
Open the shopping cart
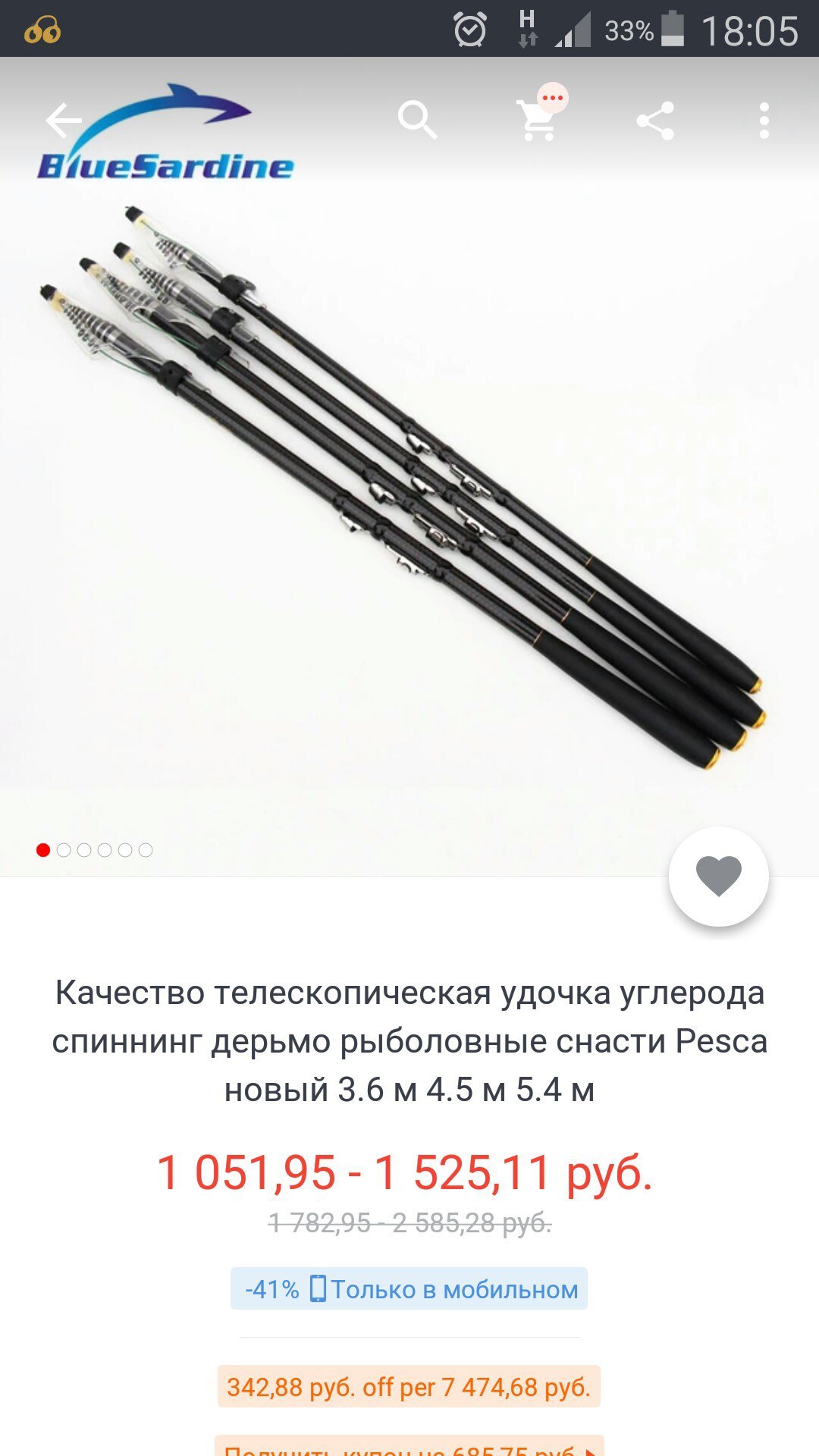coord(538,121)
